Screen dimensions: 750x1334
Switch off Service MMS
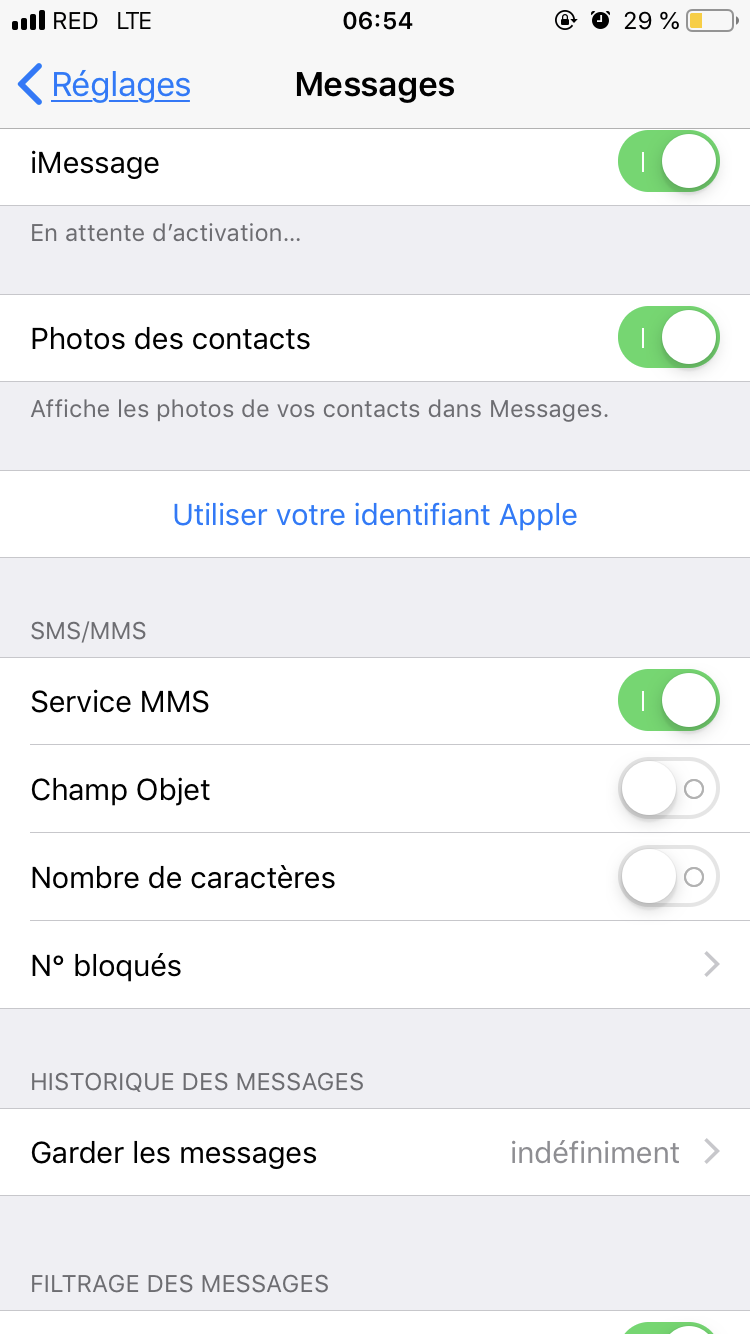[x=668, y=701]
